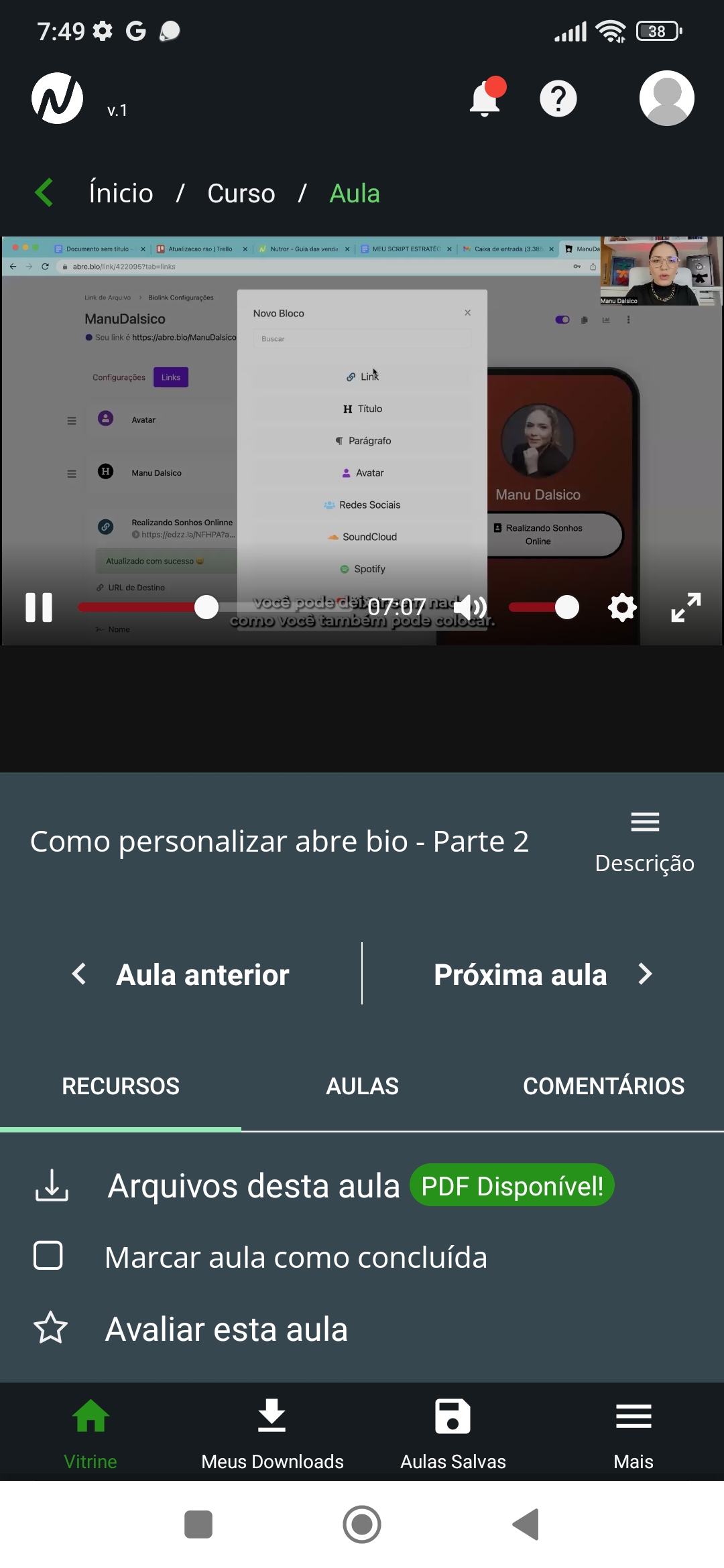Viewport: 724px width, 1568px height.
Task: Tap the green back arrow
Action: pos(44,193)
